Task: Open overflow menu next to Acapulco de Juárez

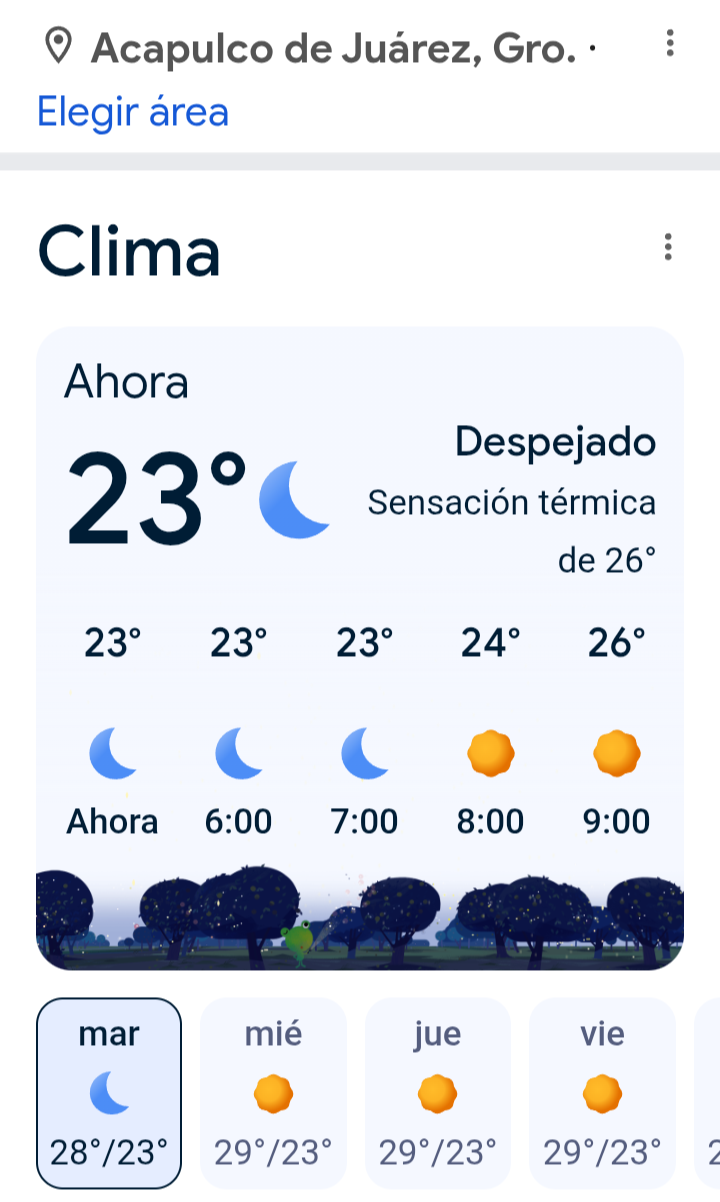Action: click(x=669, y=44)
